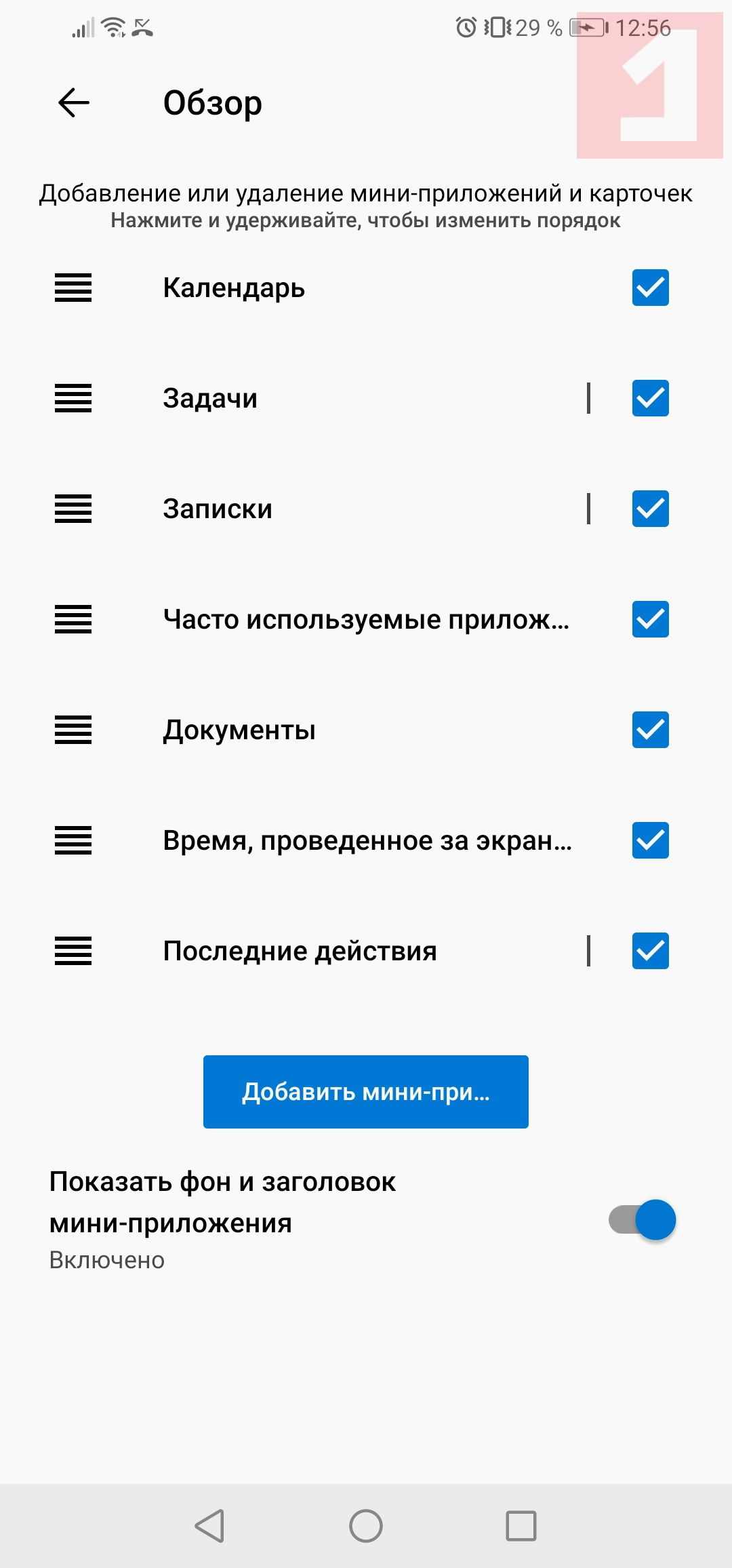Disable the Записки card checkbox
The image size is (732, 1568).
[650, 509]
